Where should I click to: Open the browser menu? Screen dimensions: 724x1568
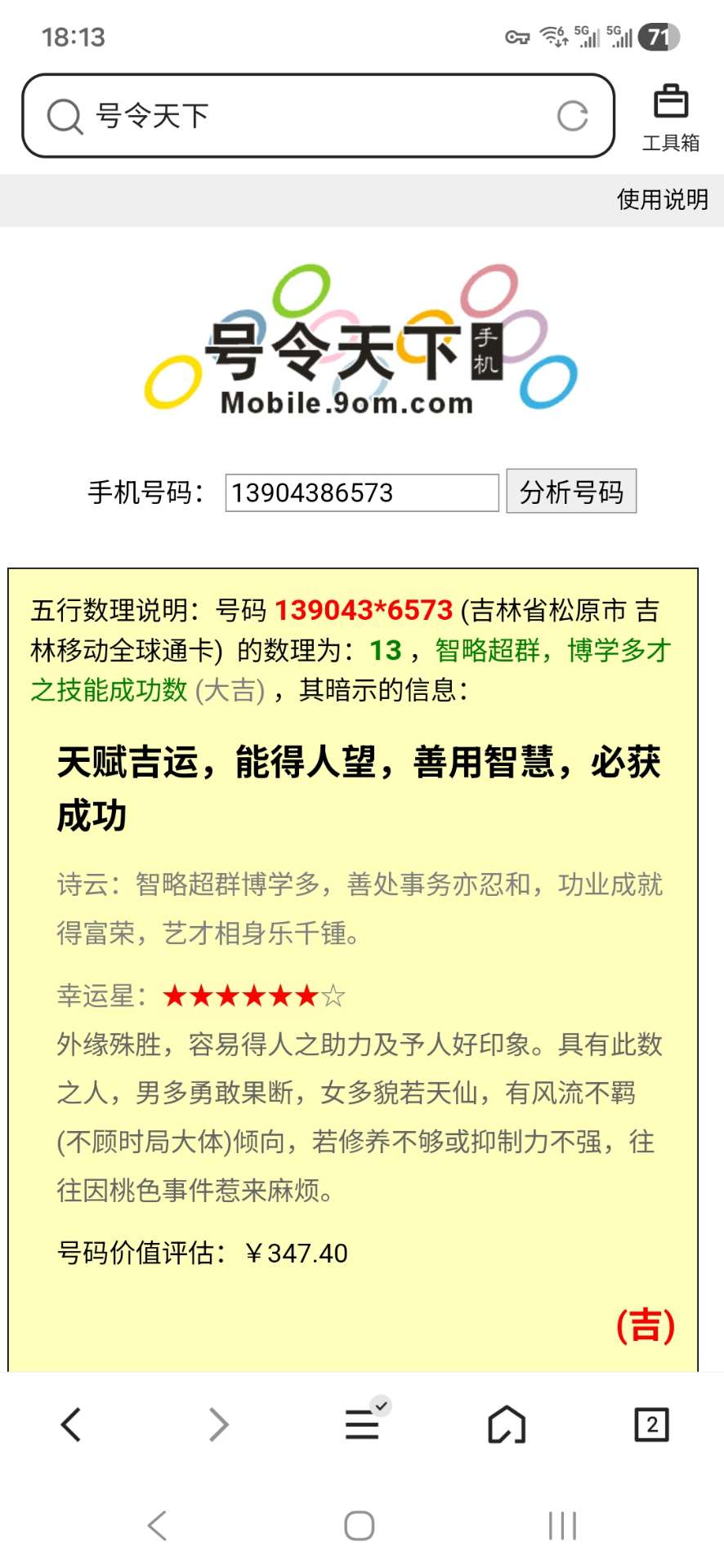[362, 1423]
